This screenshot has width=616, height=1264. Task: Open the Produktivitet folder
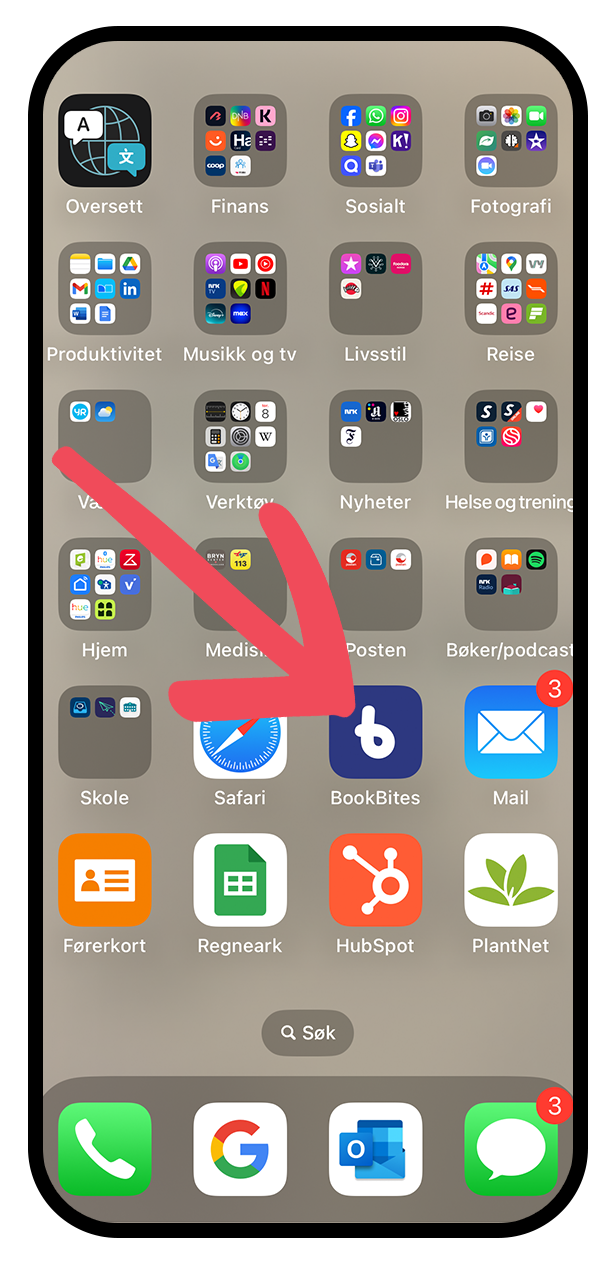(x=104, y=289)
